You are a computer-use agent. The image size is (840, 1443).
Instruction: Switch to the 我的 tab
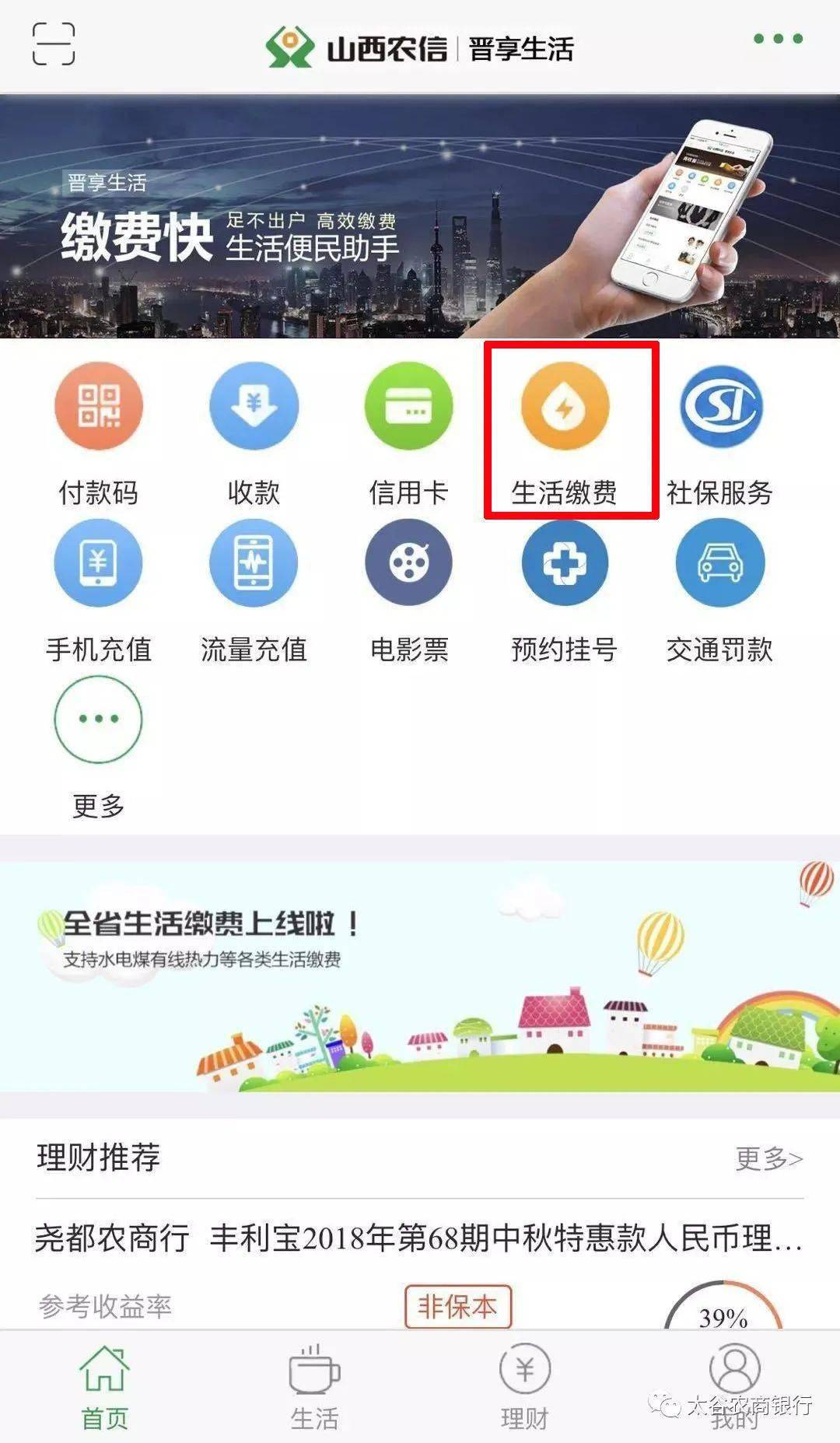point(734,1389)
